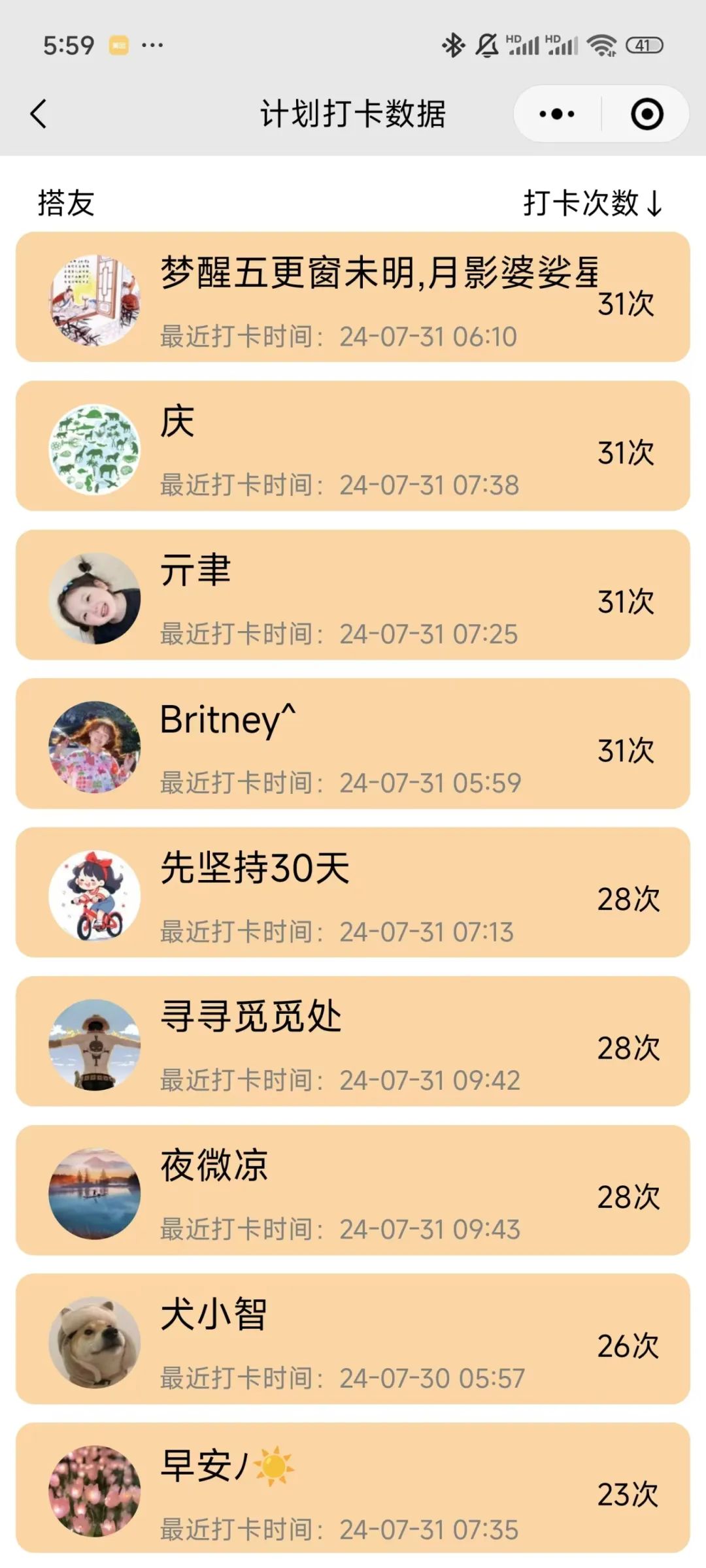Sort the list by 打卡次数
The width and height of the screenshot is (706, 1568).
click(x=592, y=203)
